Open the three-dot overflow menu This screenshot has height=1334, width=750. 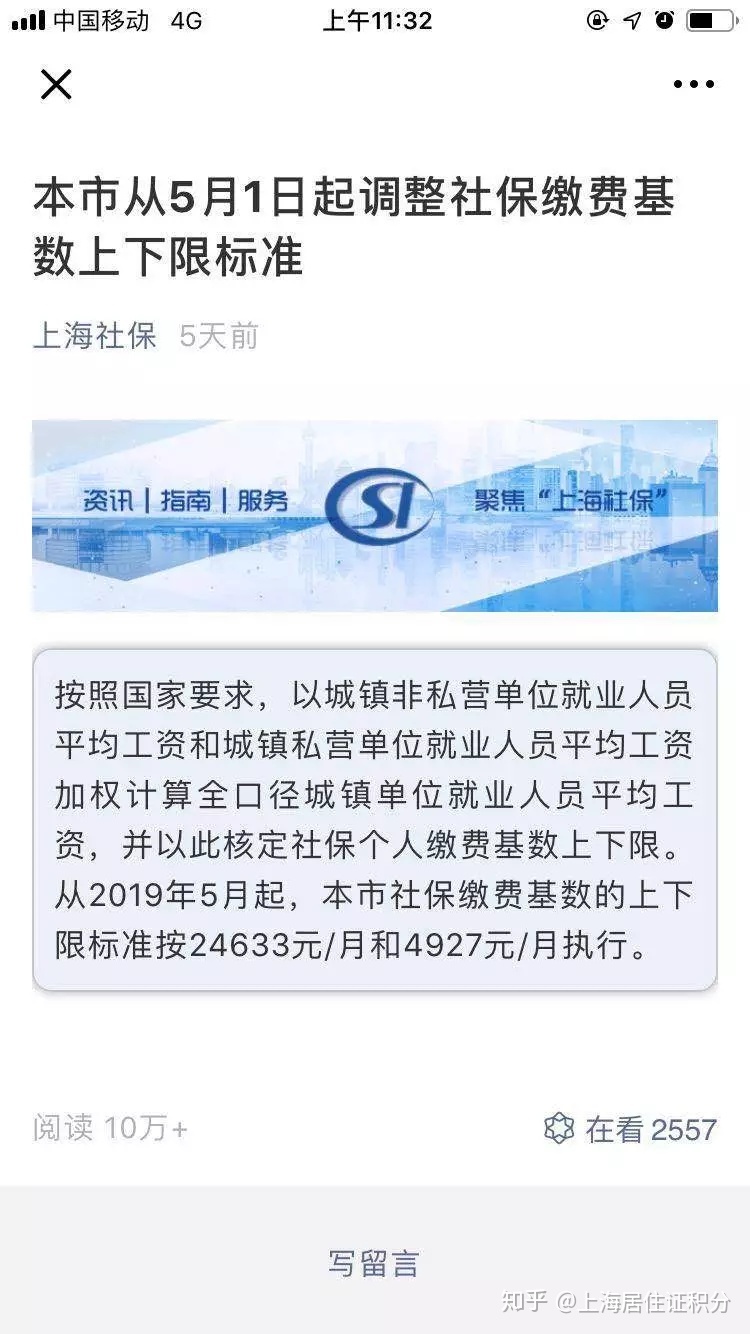693,85
